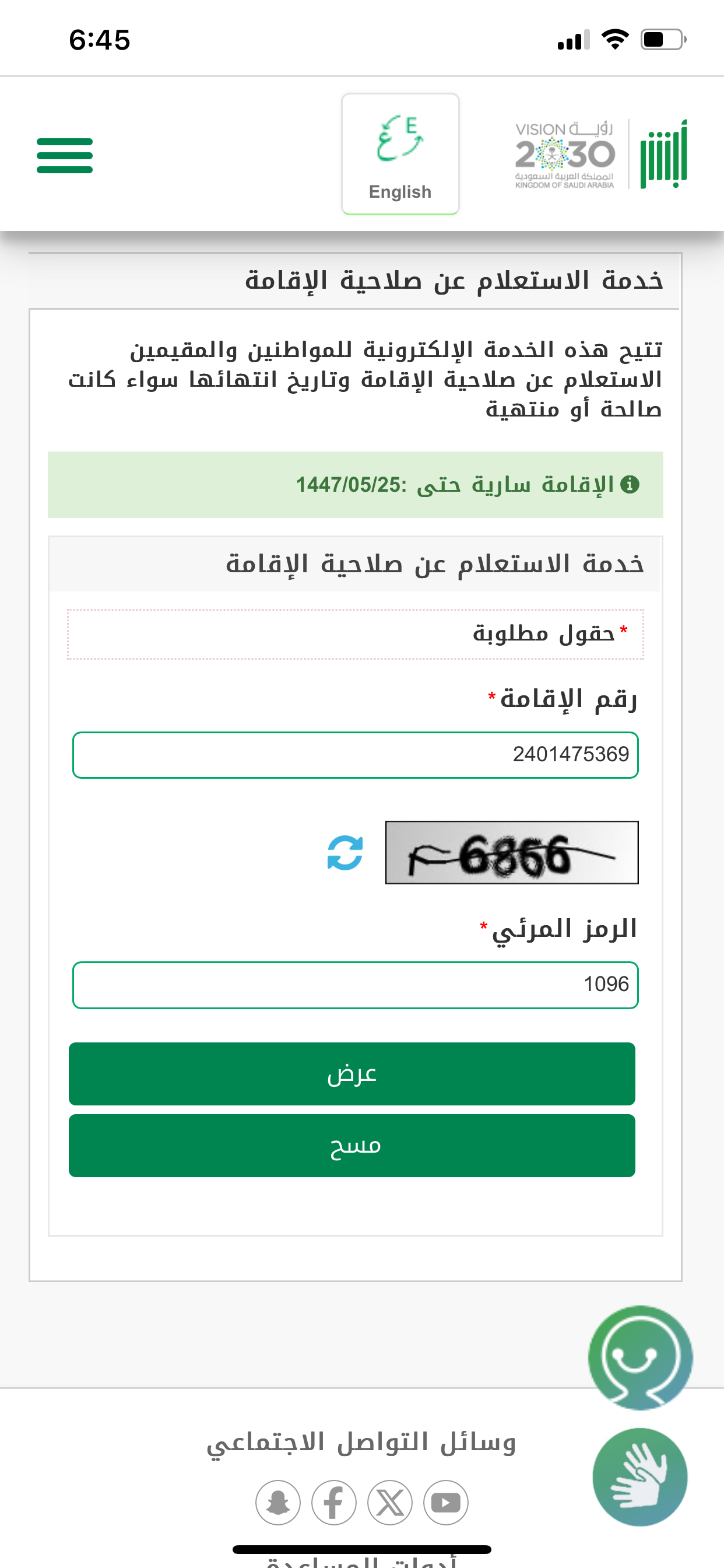Open the Facebook social link
This screenshot has width=724, height=1568.
pyautogui.click(x=334, y=1503)
